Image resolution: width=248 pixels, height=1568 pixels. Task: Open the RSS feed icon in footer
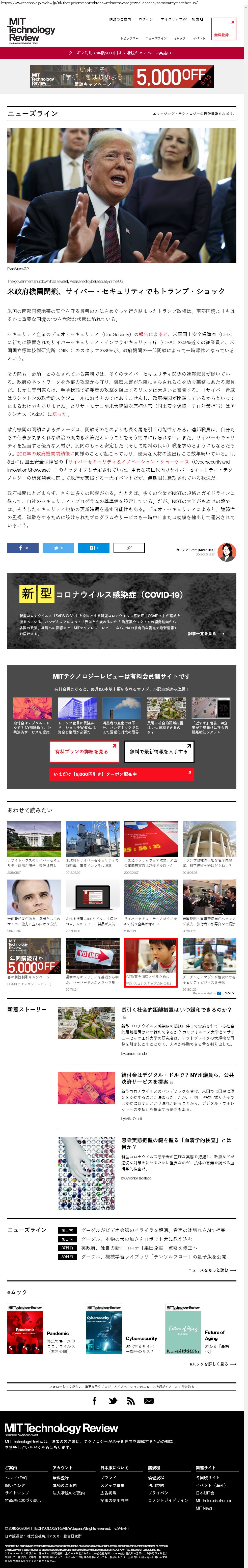[130, 1401]
